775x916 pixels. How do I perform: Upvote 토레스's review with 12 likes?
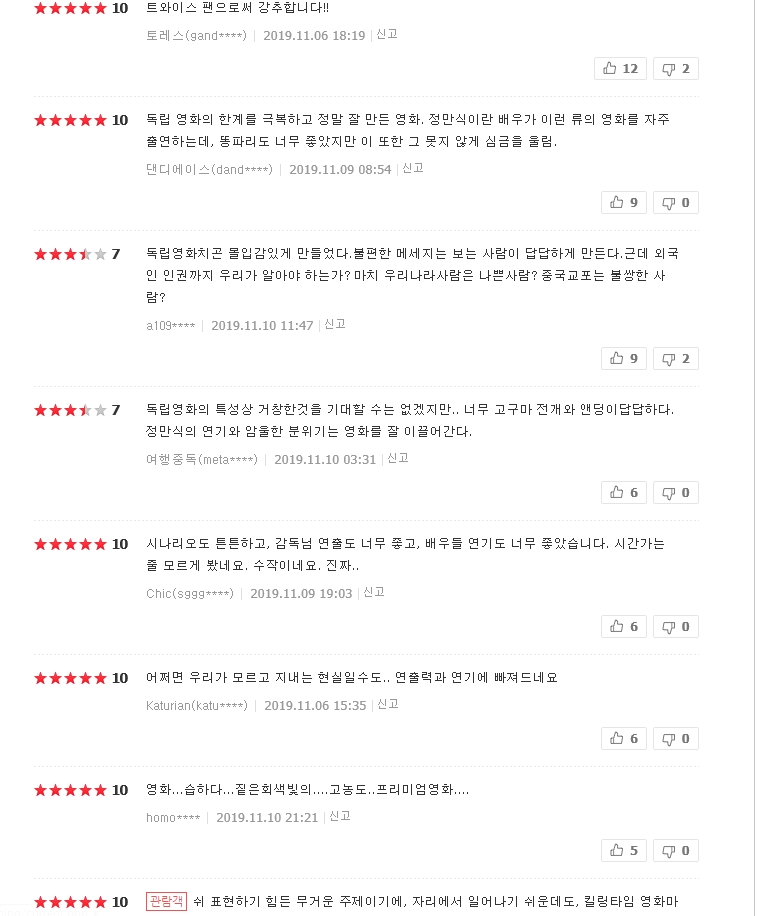619,68
